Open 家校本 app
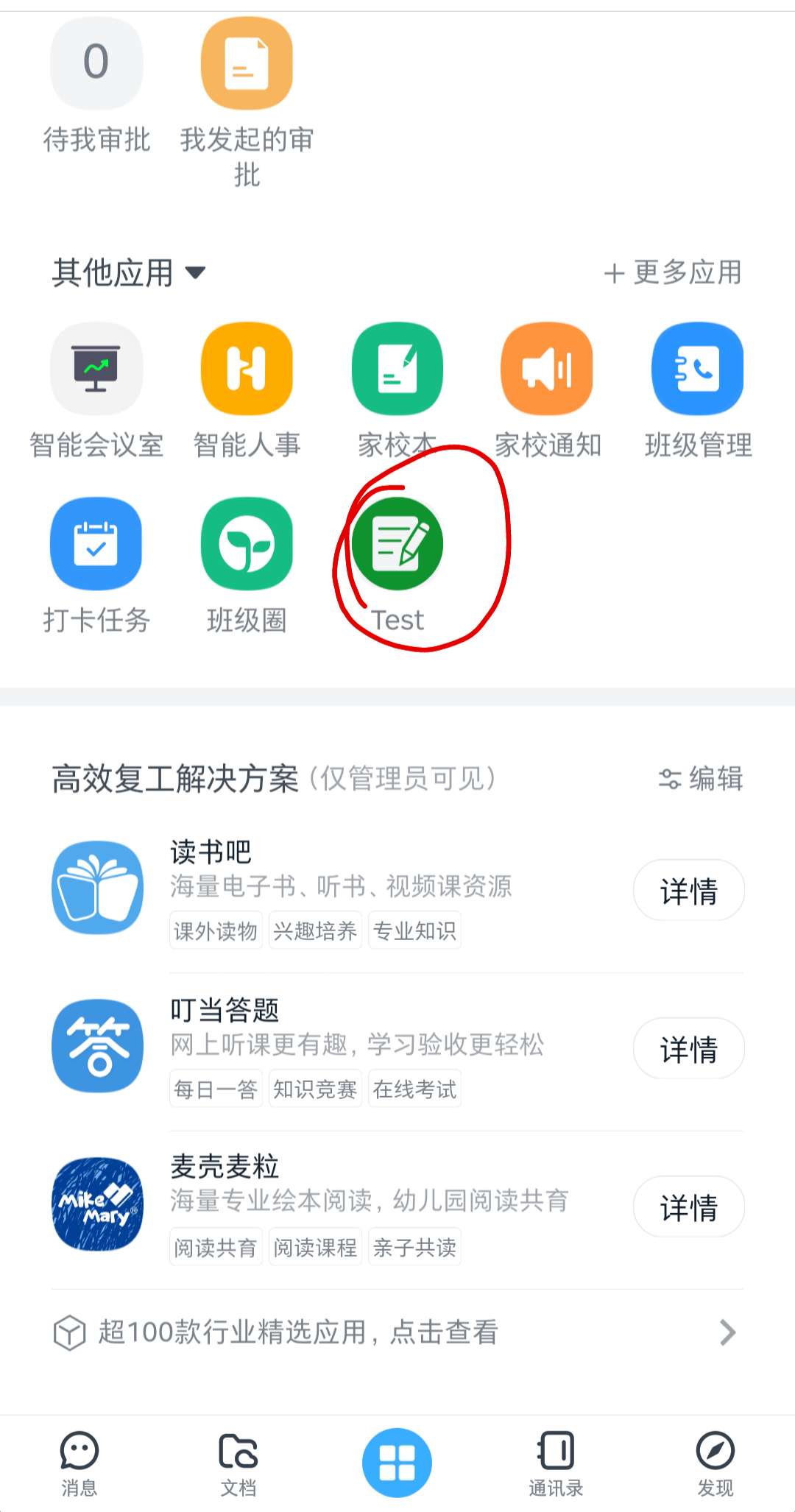 pos(397,370)
